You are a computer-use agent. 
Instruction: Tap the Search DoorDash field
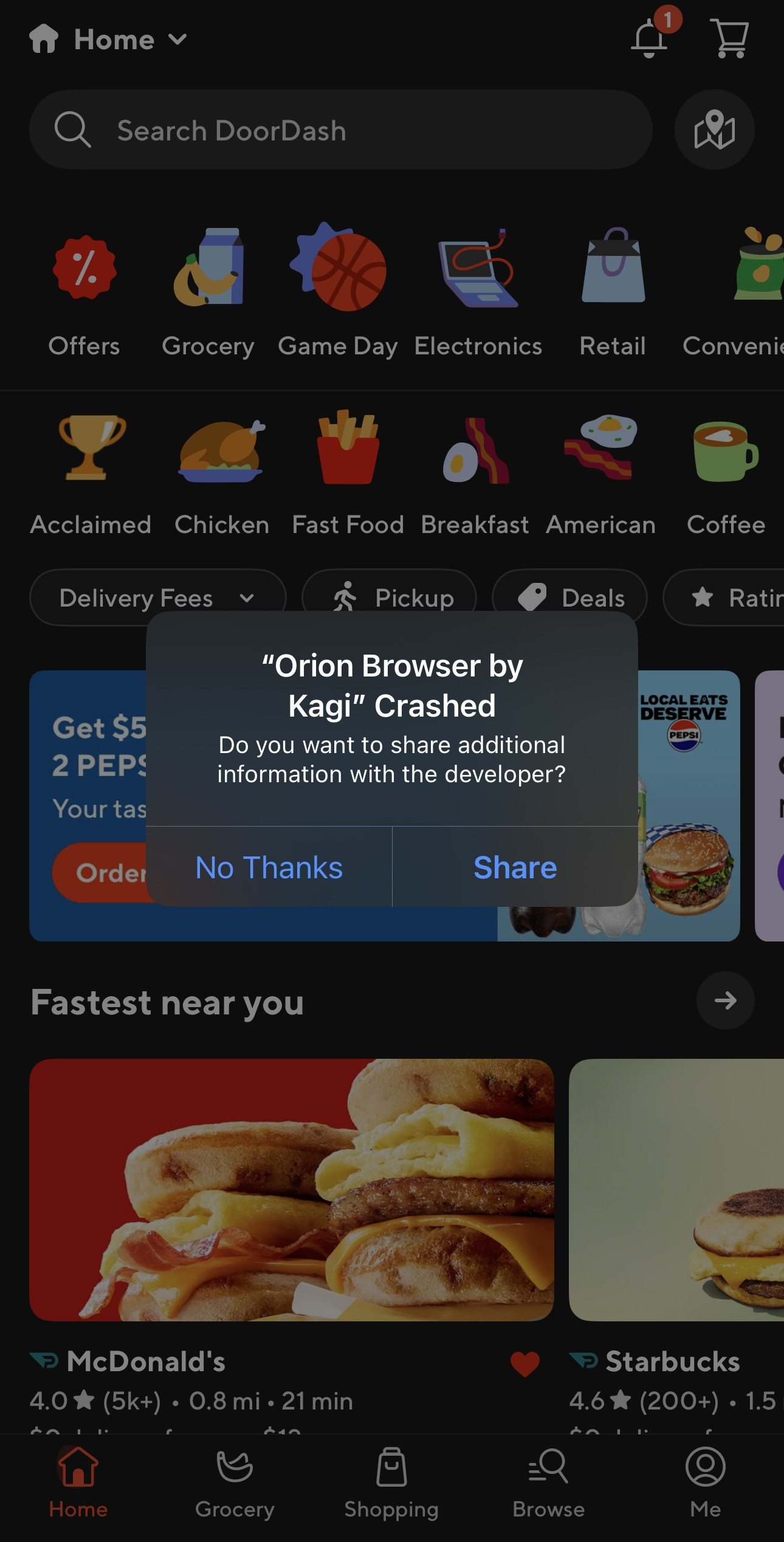tap(340, 129)
